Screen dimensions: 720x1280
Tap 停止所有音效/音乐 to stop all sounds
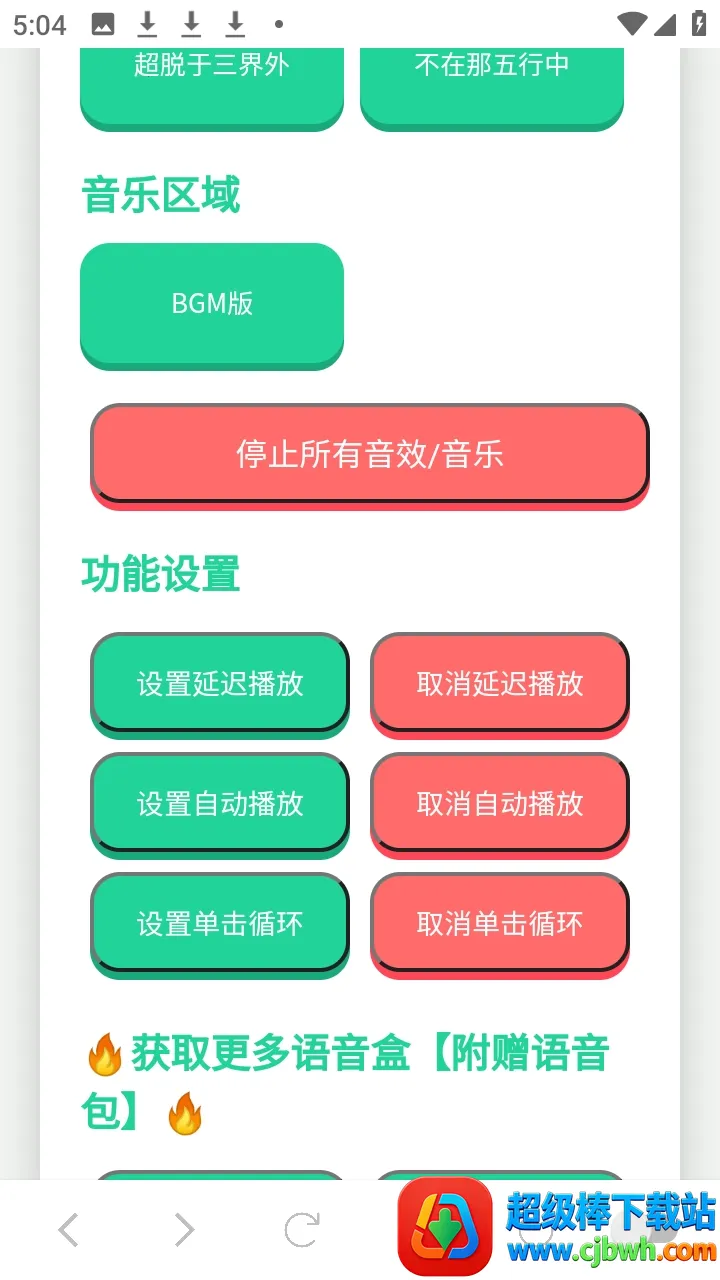pos(369,454)
